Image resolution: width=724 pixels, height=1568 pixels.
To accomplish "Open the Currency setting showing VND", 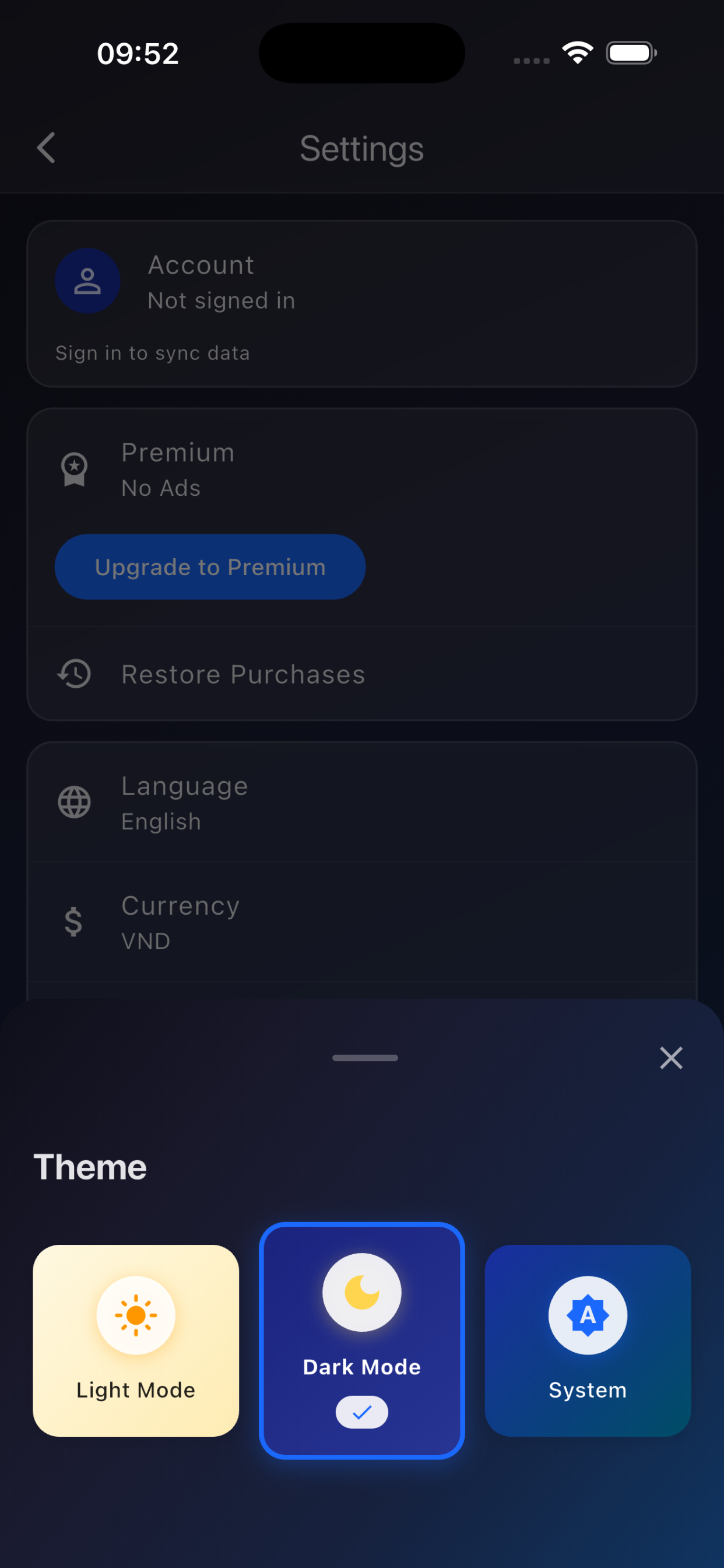I will click(361, 922).
